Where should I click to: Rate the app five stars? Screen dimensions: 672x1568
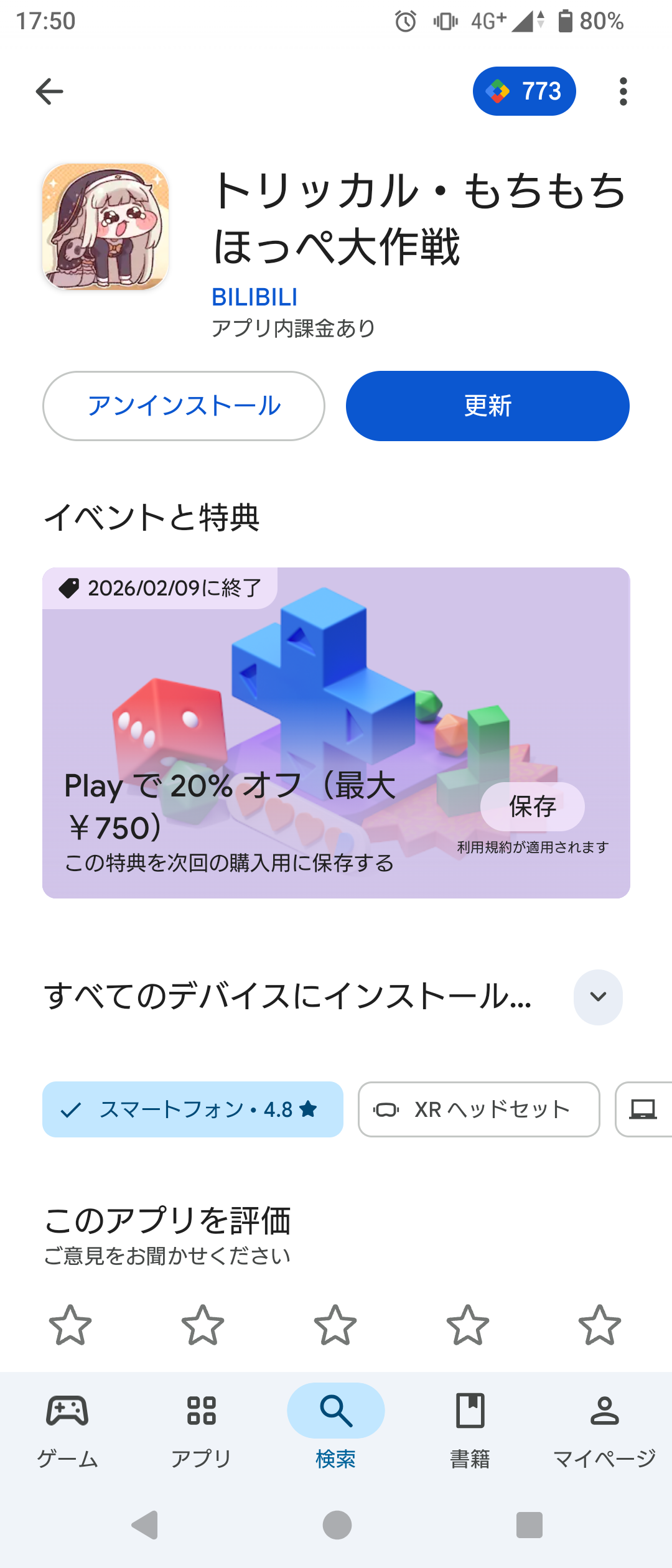(x=600, y=1325)
